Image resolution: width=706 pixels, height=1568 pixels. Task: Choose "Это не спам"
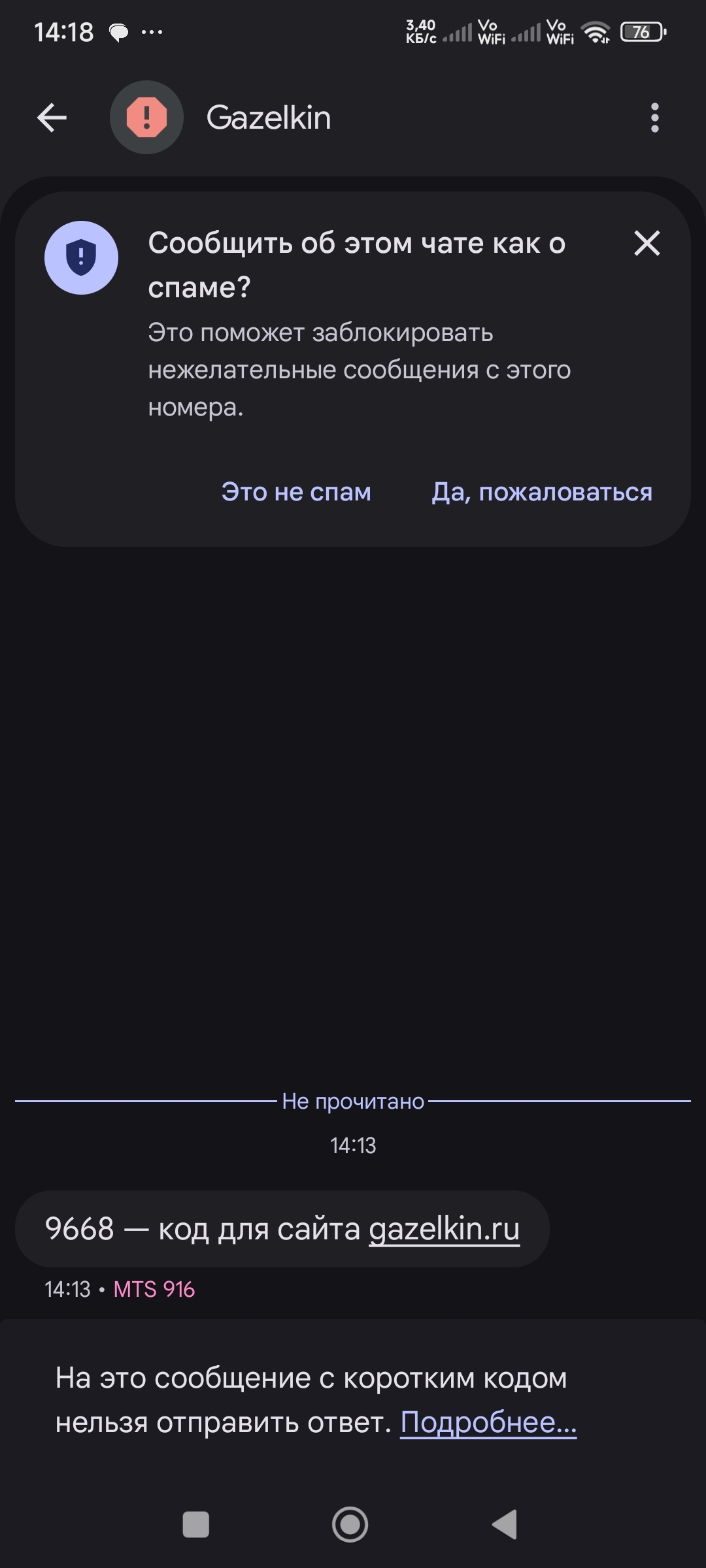[x=296, y=492]
